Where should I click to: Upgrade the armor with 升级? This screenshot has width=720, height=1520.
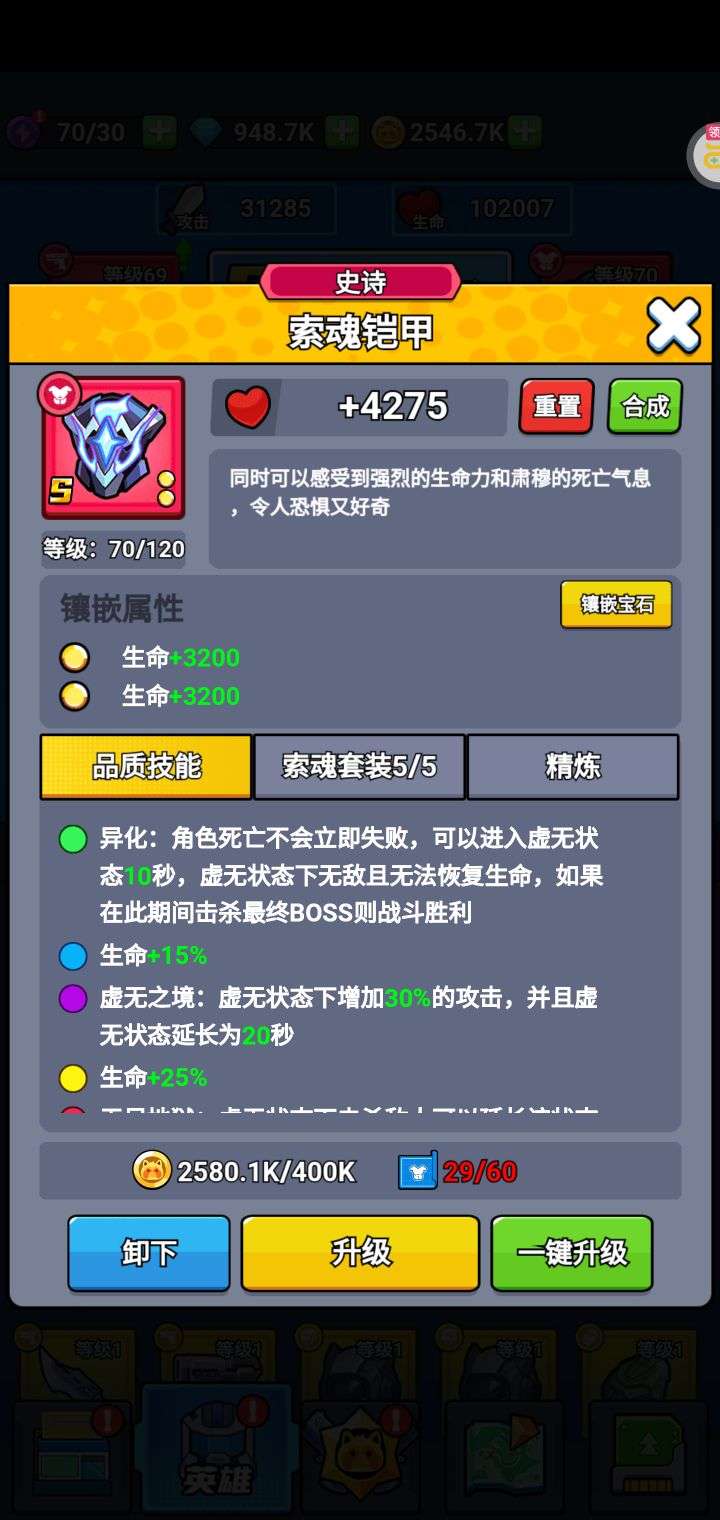coord(360,1253)
